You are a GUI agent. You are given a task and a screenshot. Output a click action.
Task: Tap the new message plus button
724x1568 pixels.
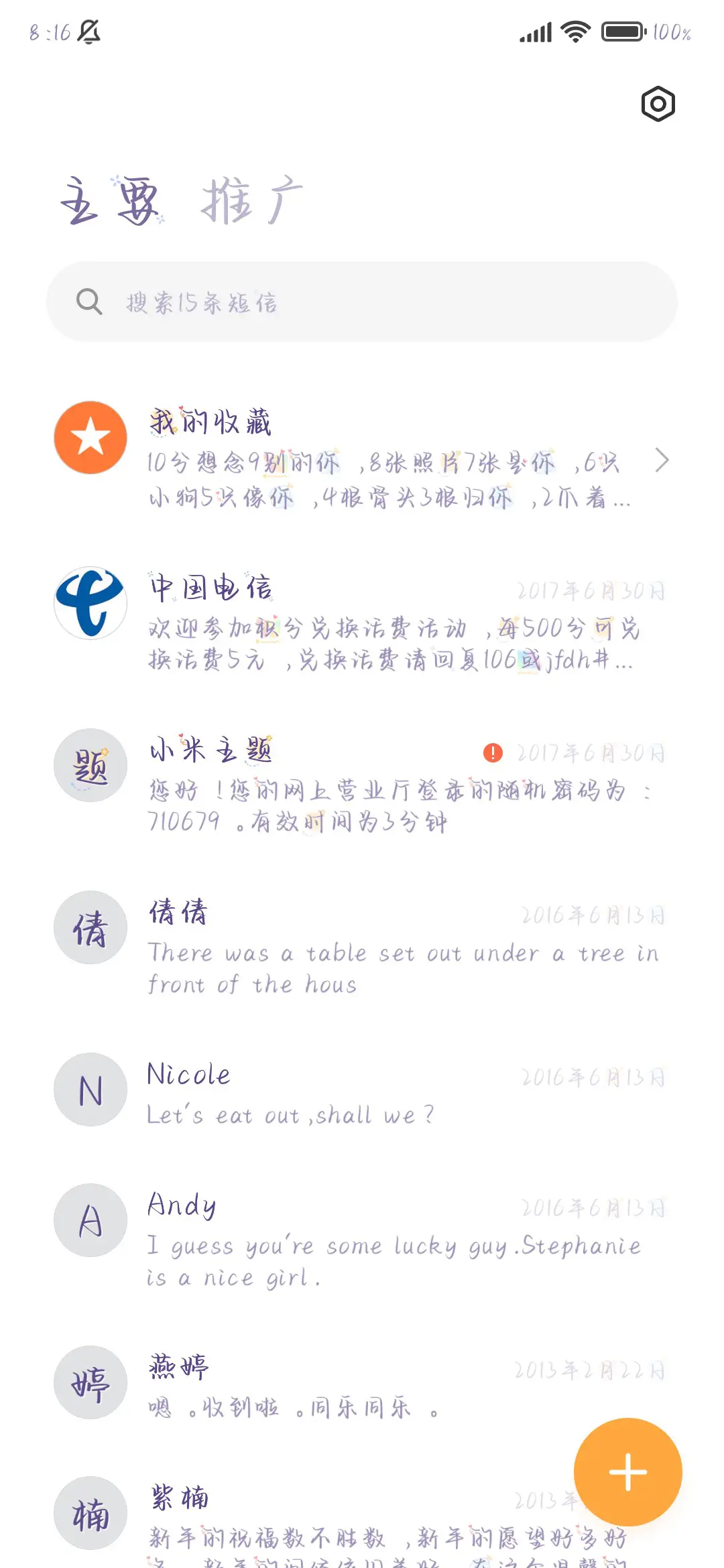pos(627,1471)
